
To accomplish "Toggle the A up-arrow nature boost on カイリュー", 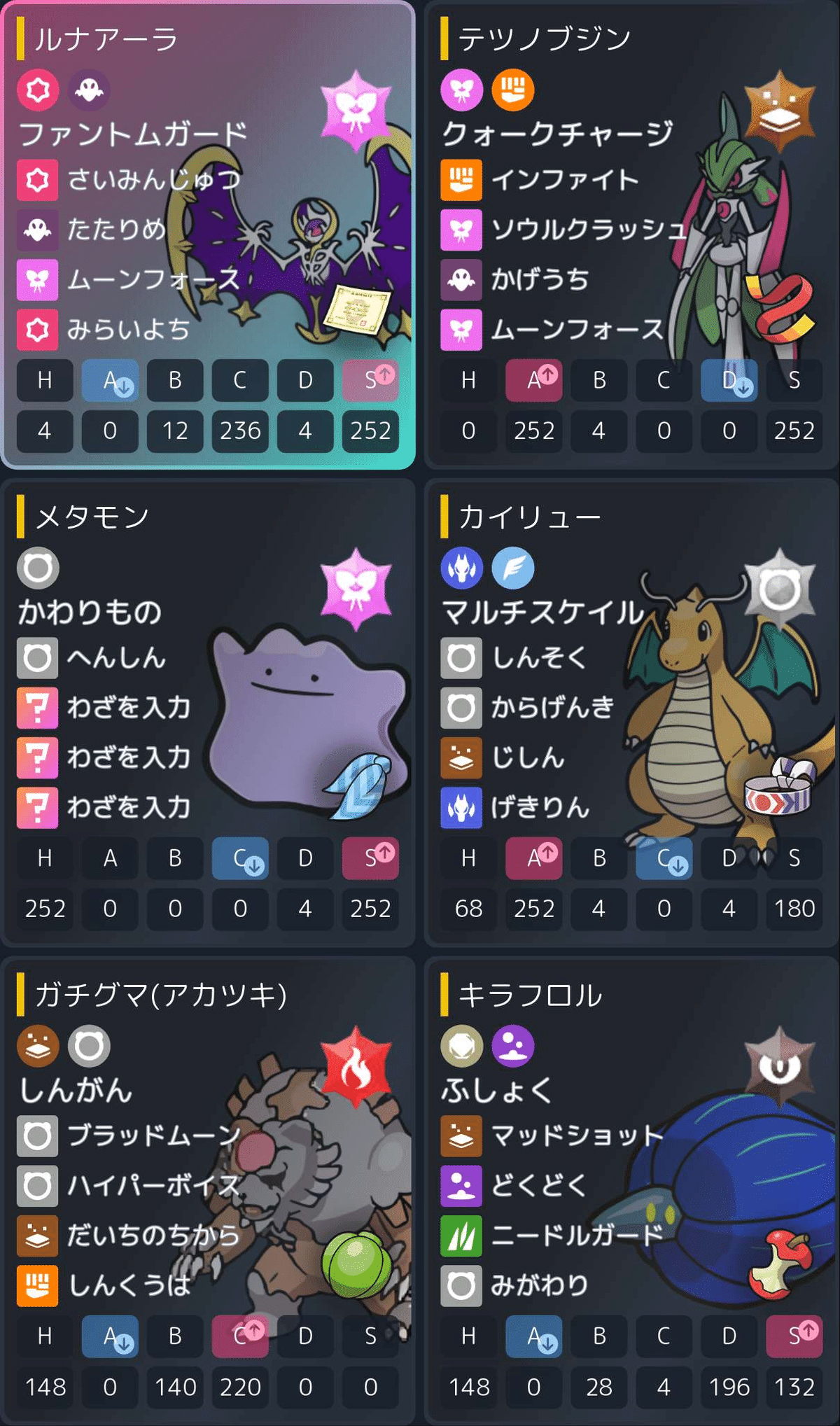I will [x=533, y=858].
